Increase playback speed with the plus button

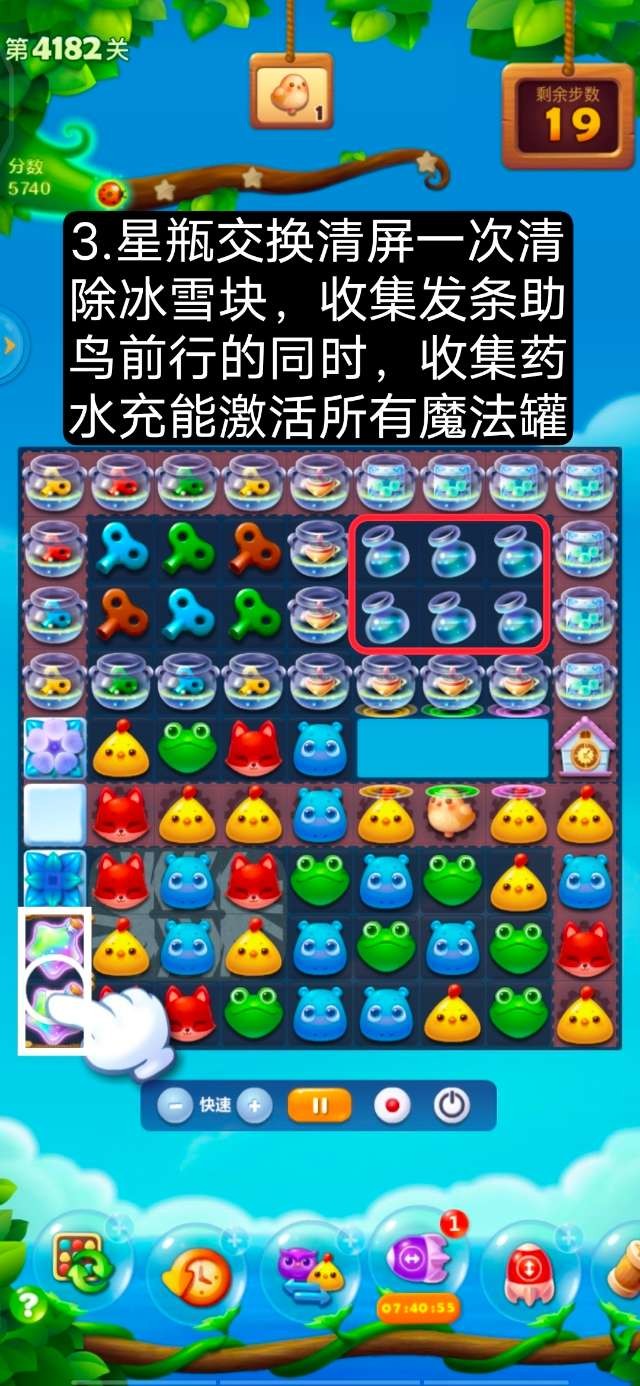click(x=255, y=1106)
